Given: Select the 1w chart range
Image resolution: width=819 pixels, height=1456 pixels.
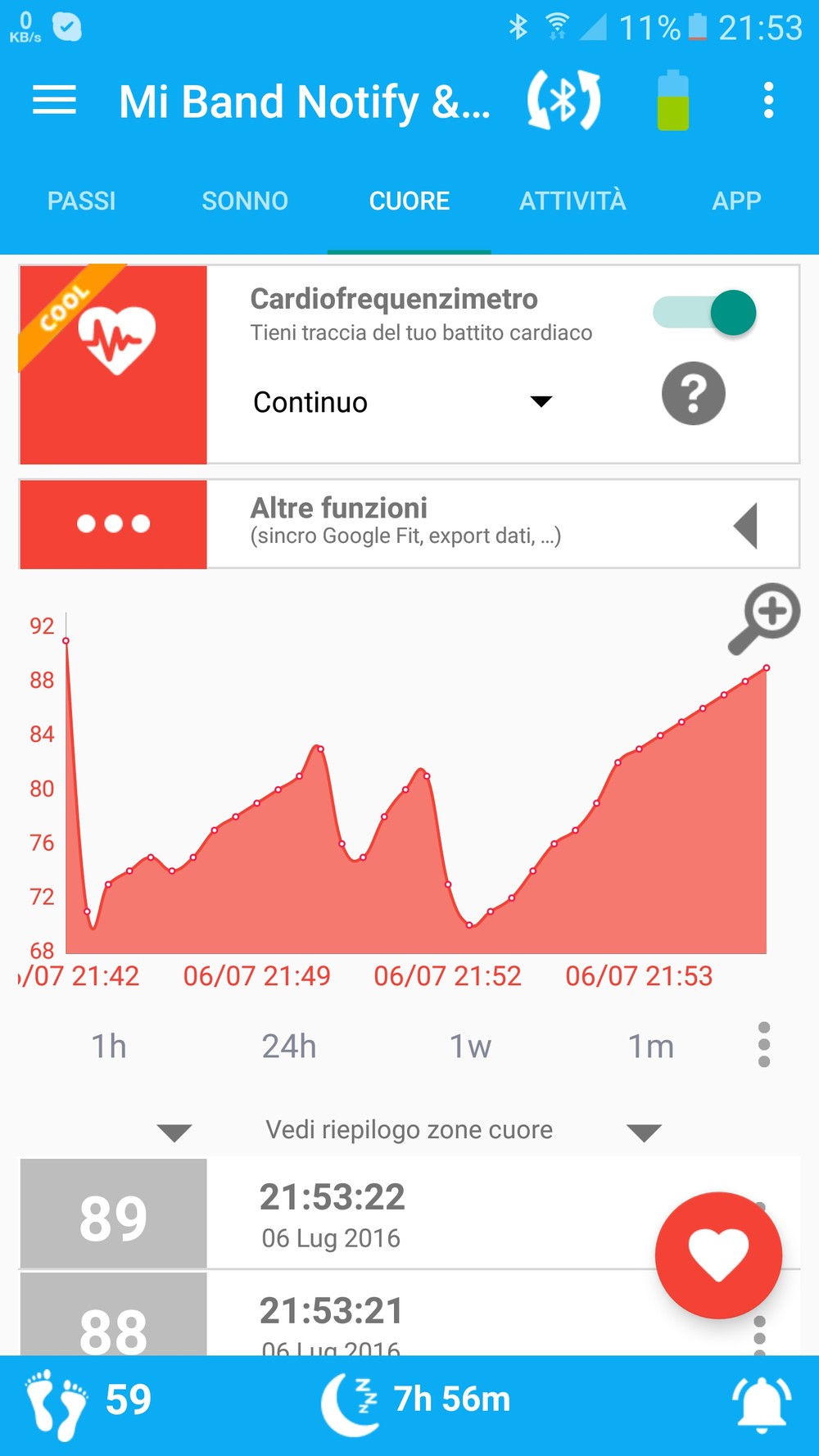Looking at the screenshot, I should coord(470,1046).
